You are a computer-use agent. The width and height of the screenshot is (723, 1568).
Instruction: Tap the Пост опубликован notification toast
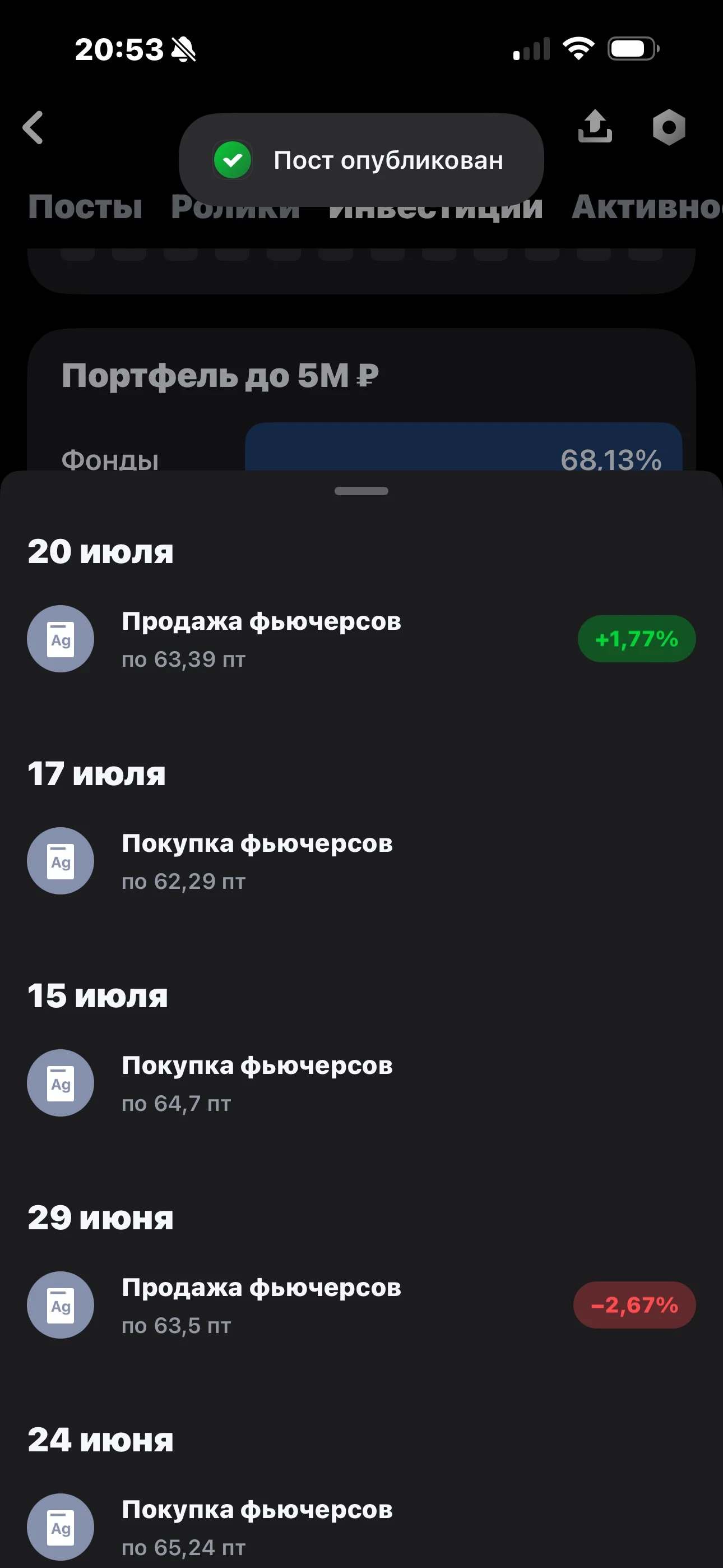coord(361,160)
